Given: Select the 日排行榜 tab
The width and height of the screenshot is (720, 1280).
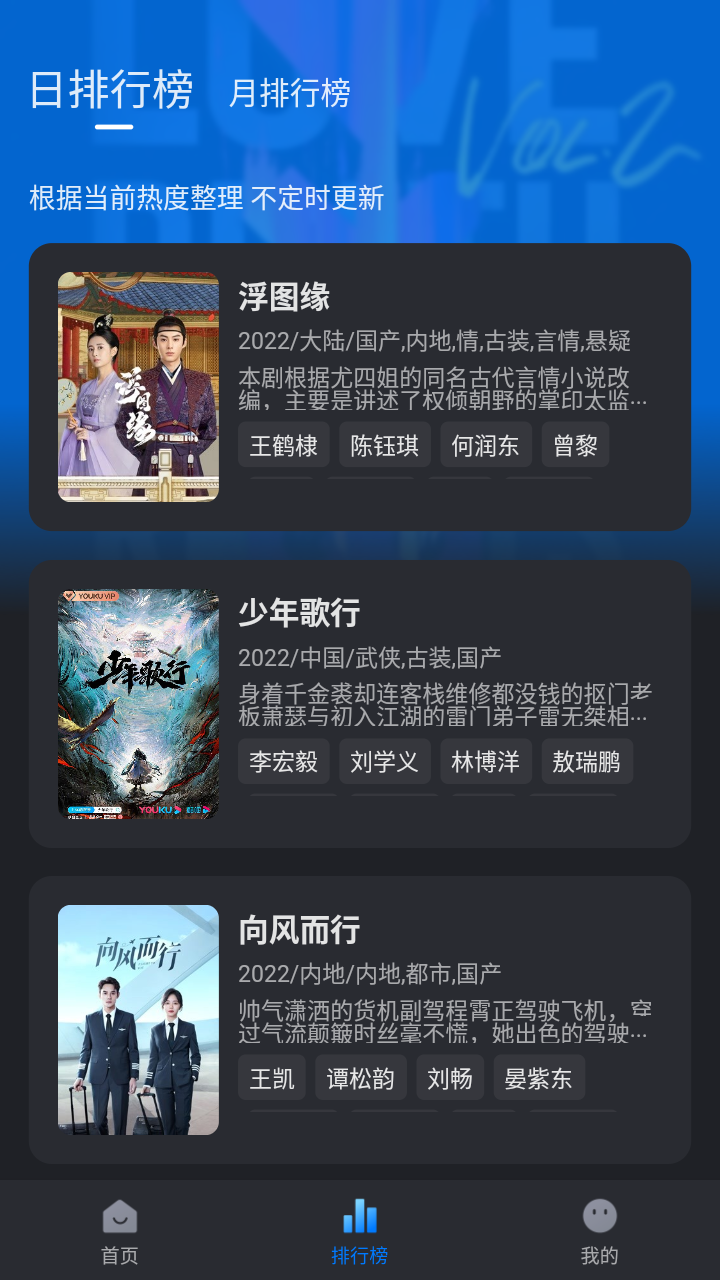Looking at the screenshot, I should [x=110, y=90].
